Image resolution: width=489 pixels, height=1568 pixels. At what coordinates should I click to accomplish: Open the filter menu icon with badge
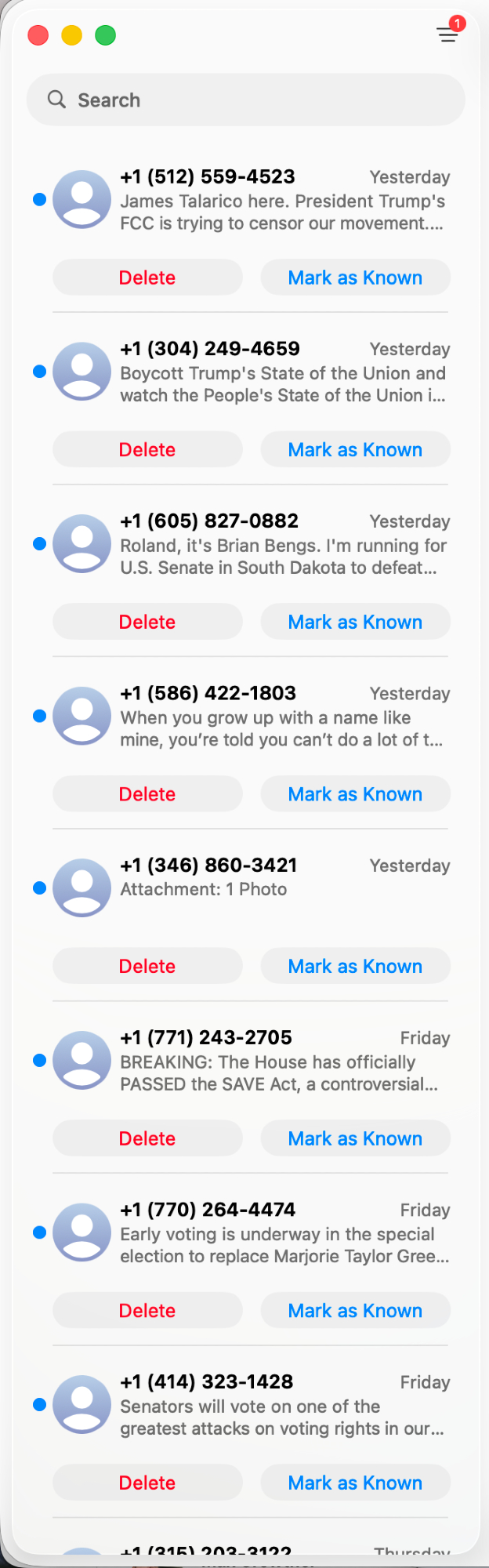[448, 34]
